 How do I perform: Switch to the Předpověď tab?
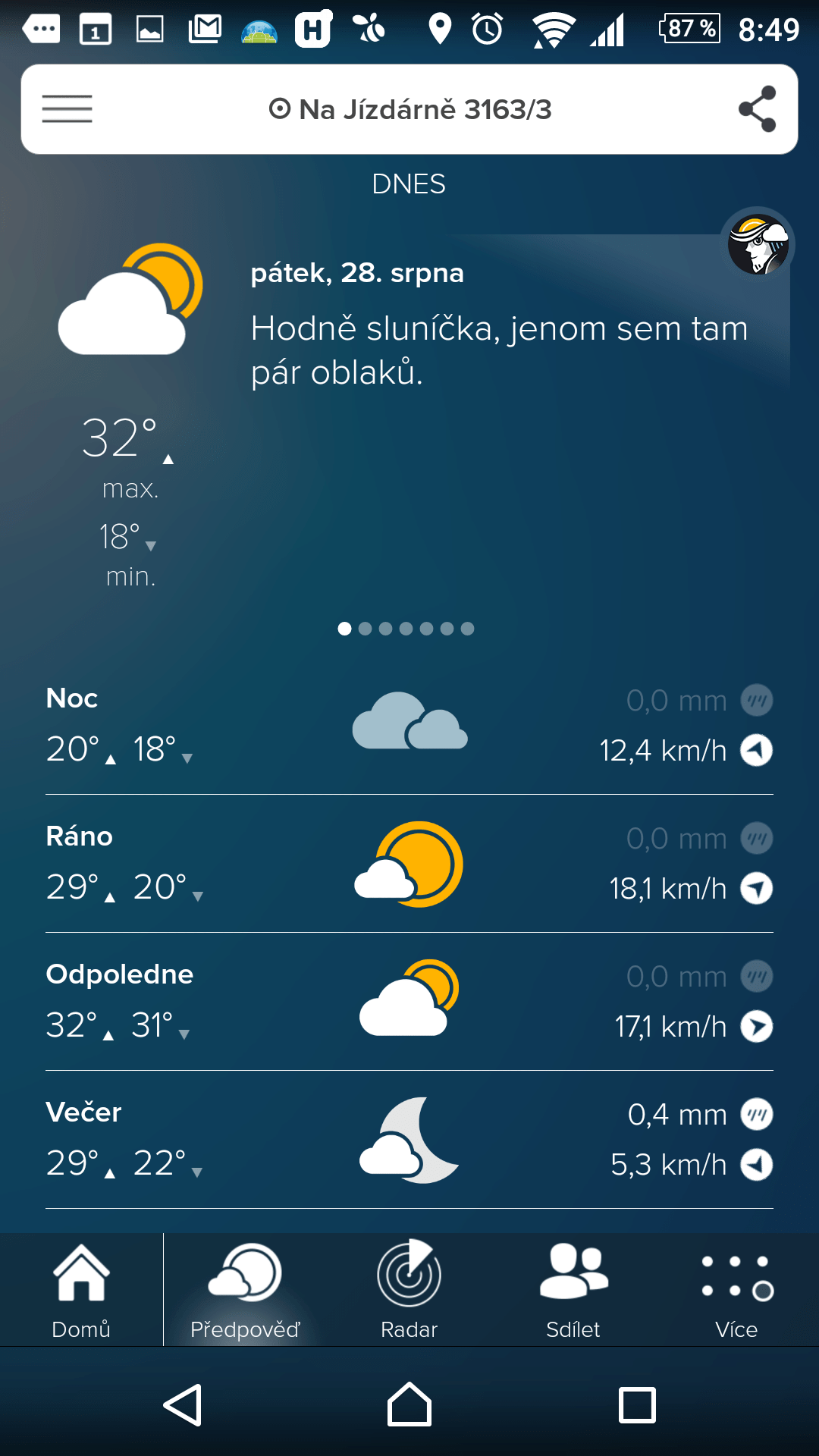pos(245,1291)
